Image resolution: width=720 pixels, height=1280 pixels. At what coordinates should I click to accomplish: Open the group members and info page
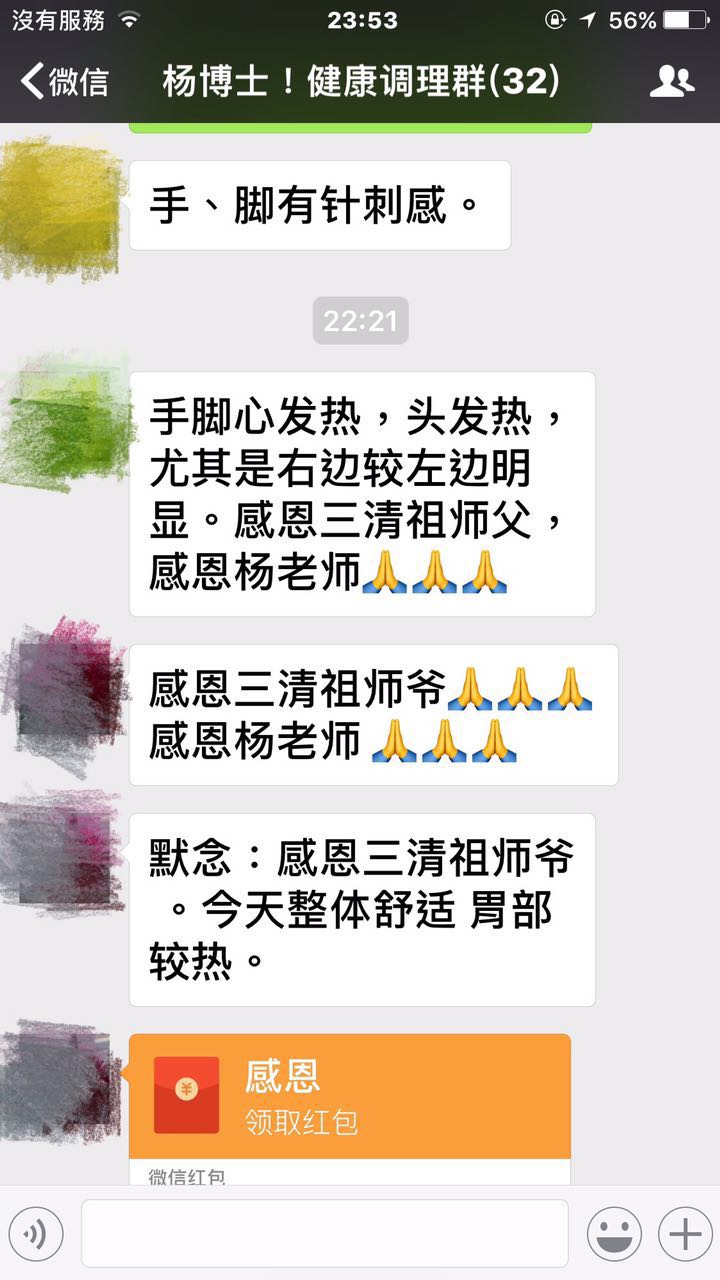coord(671,81)
